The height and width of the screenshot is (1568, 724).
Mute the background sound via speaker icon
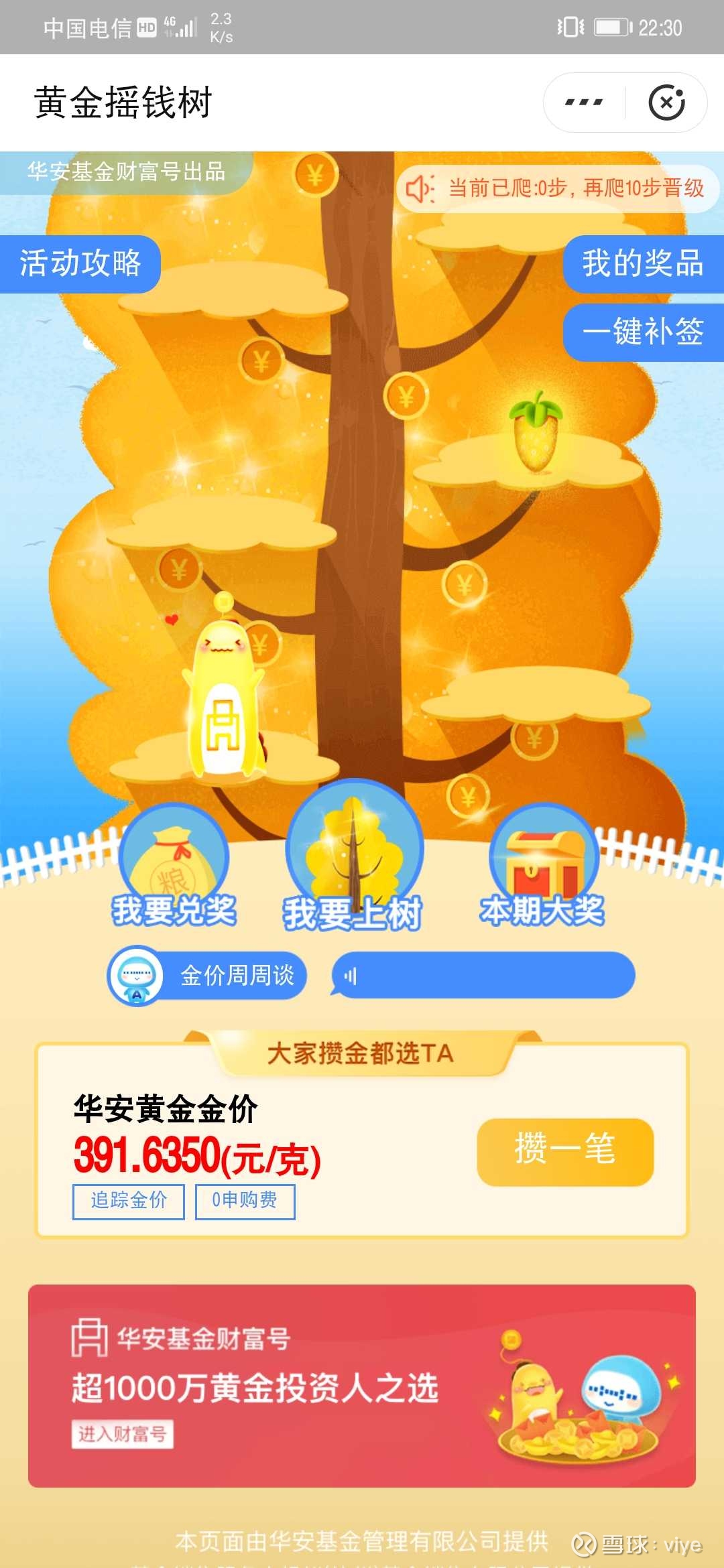[419, 189]
